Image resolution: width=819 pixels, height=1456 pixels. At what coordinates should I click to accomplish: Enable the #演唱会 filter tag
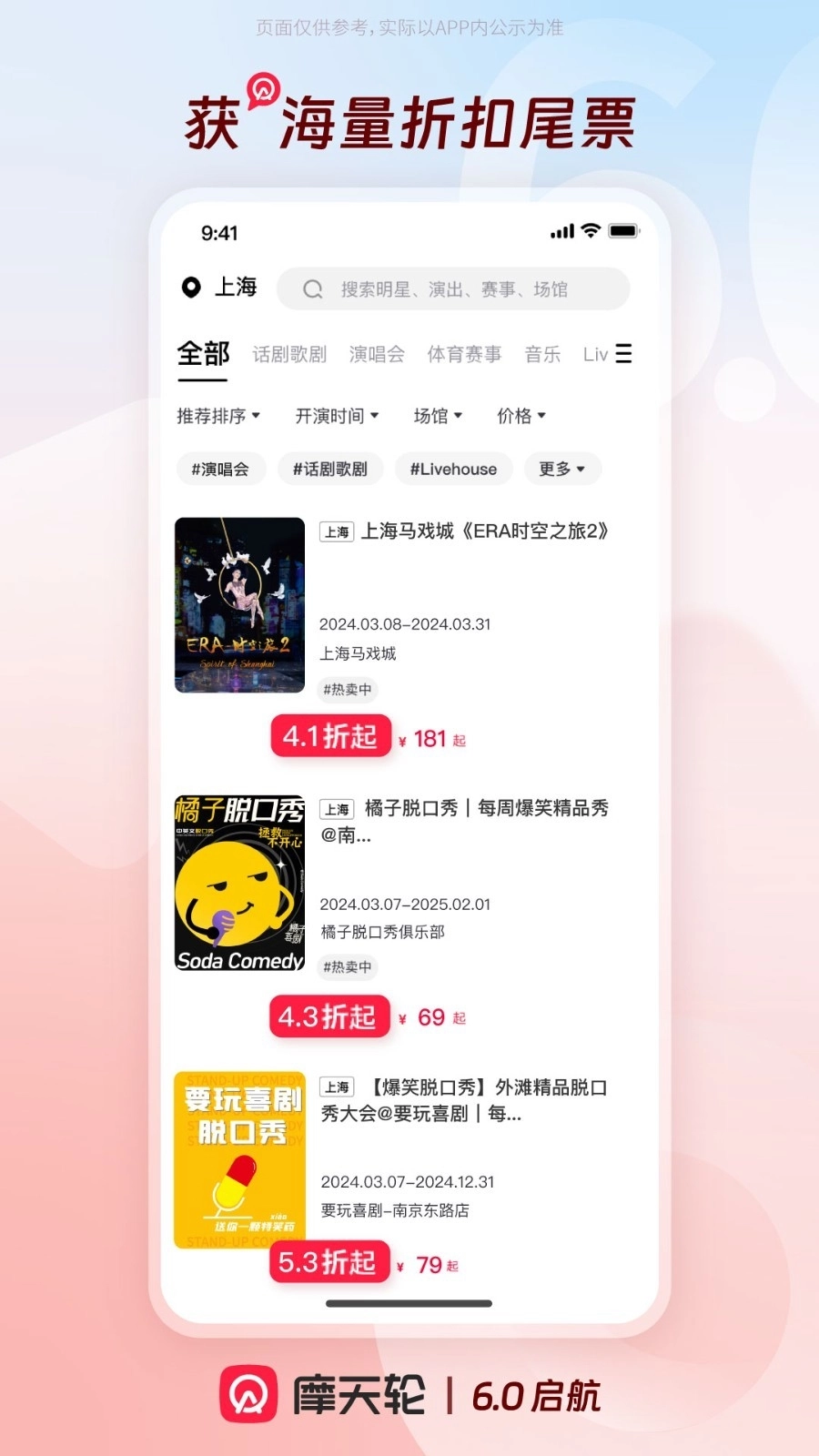[x=220, y=469]
